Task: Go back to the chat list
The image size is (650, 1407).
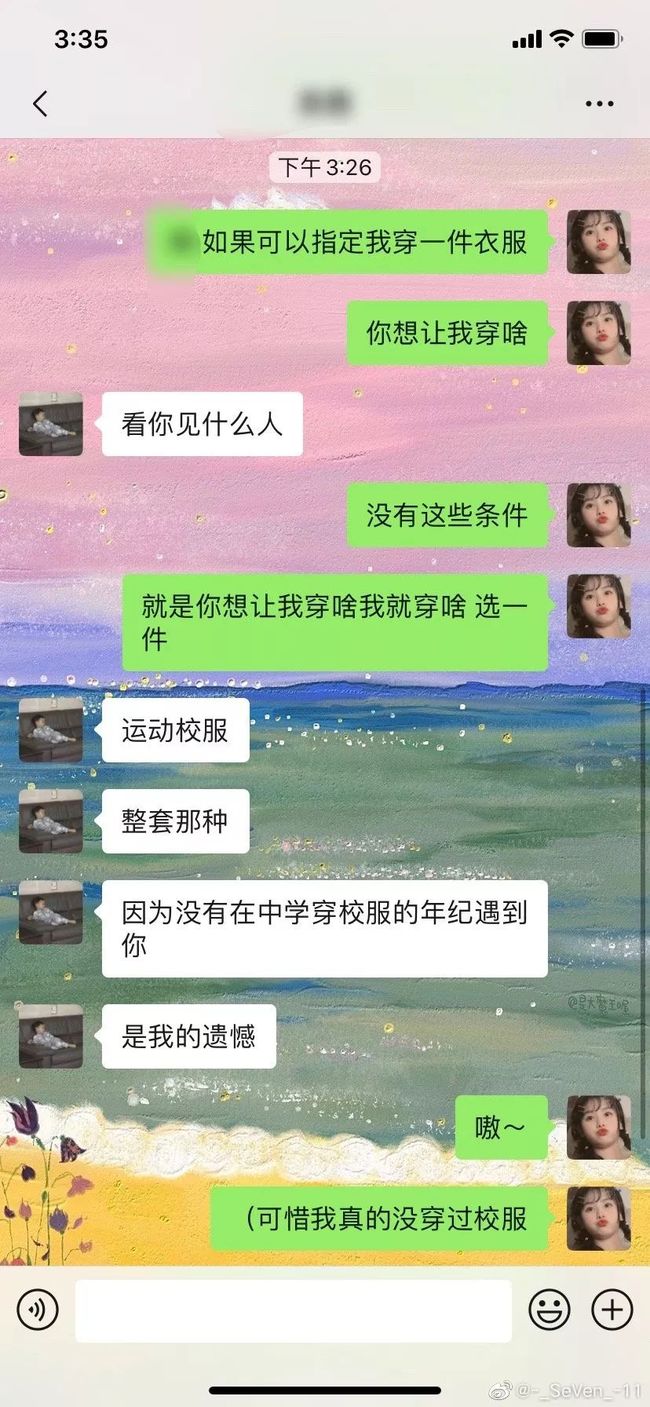Action: click(x=40, y=103)
